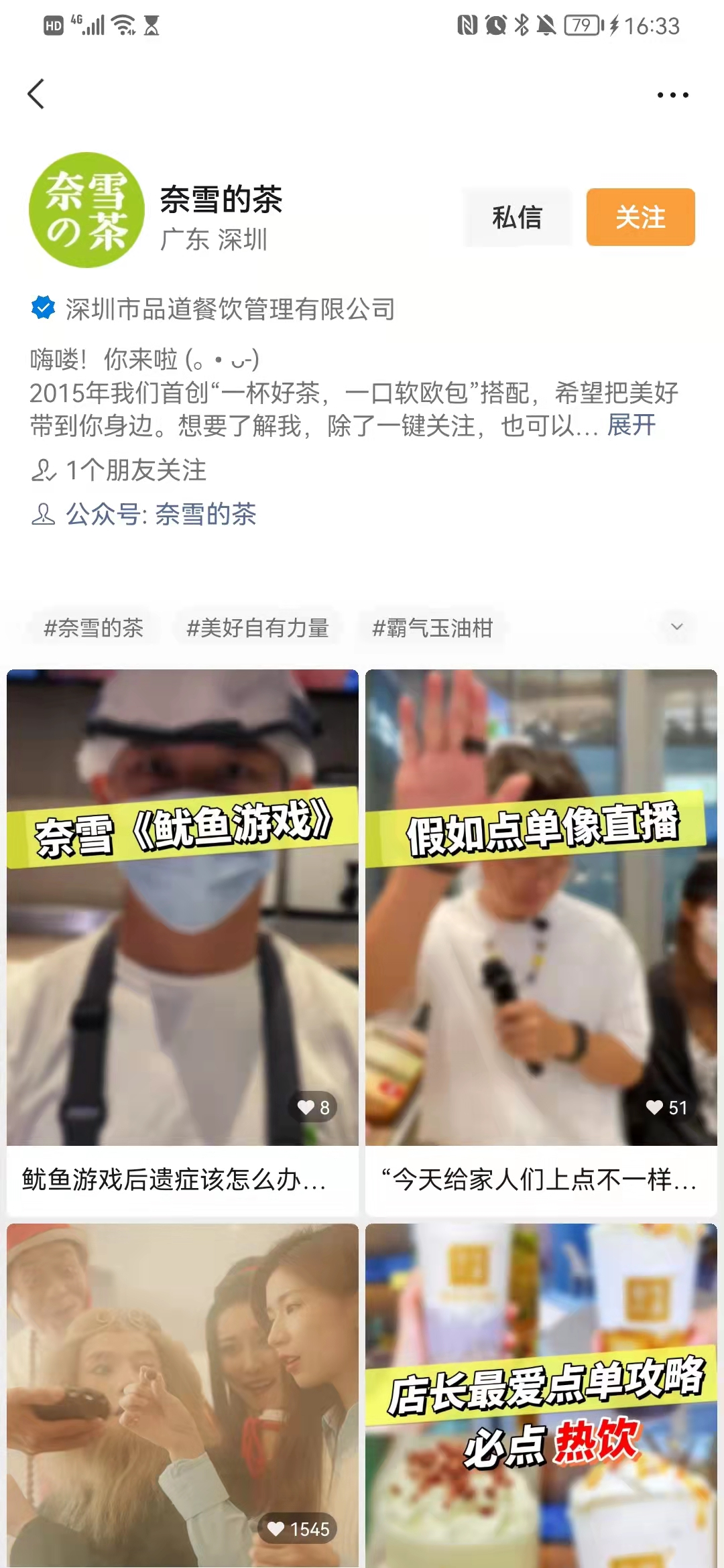Expand the bio with 展开
The image size is (724, 1568).
[631, 425]
